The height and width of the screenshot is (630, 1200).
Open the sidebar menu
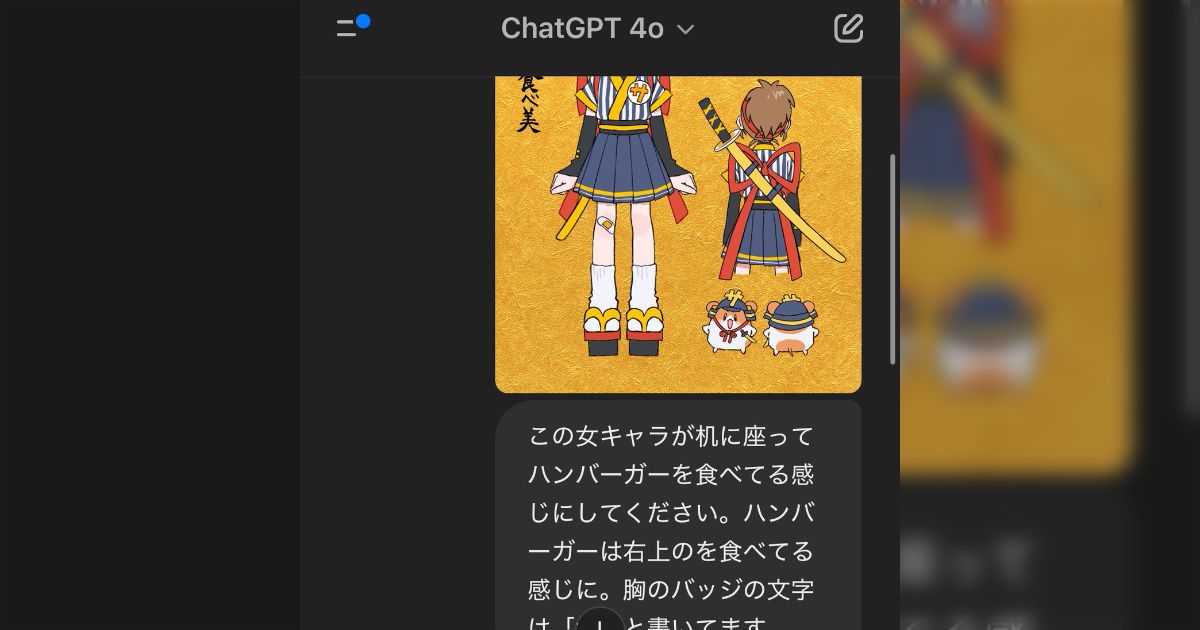(348, 28)
